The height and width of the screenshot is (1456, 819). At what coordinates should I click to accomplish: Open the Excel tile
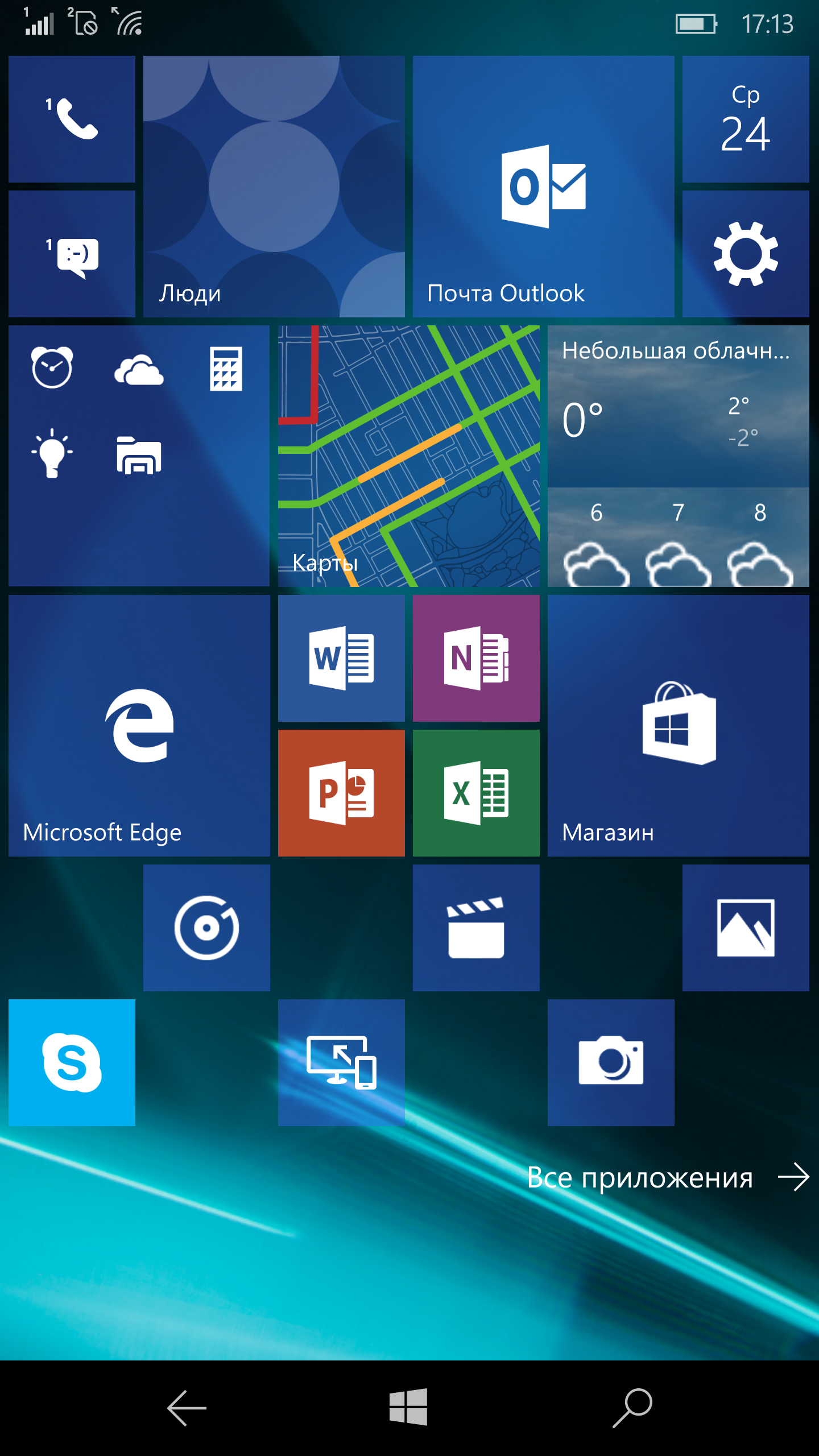pyautogui.click(x=476, y=793)
